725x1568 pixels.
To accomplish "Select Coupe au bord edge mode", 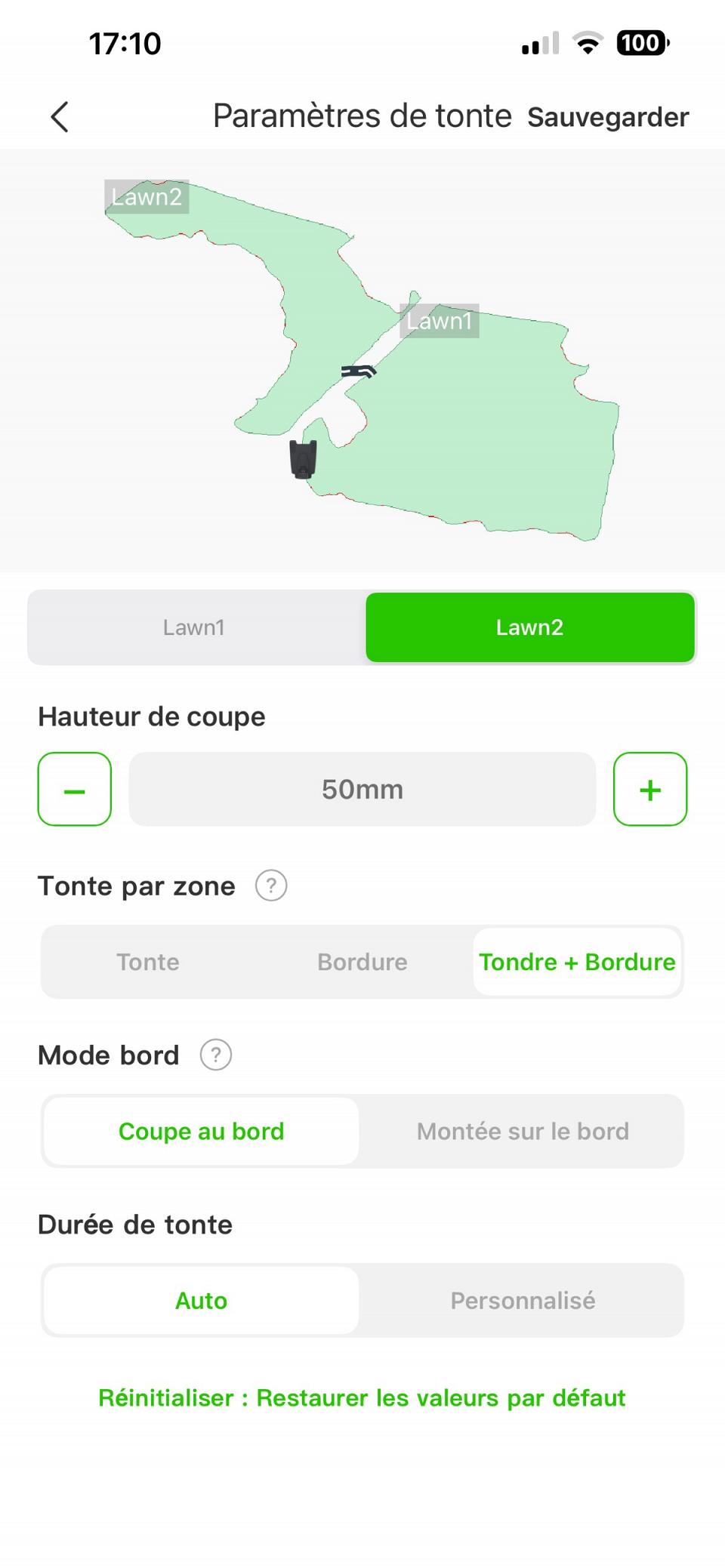I will click(x=202, y=1131).
